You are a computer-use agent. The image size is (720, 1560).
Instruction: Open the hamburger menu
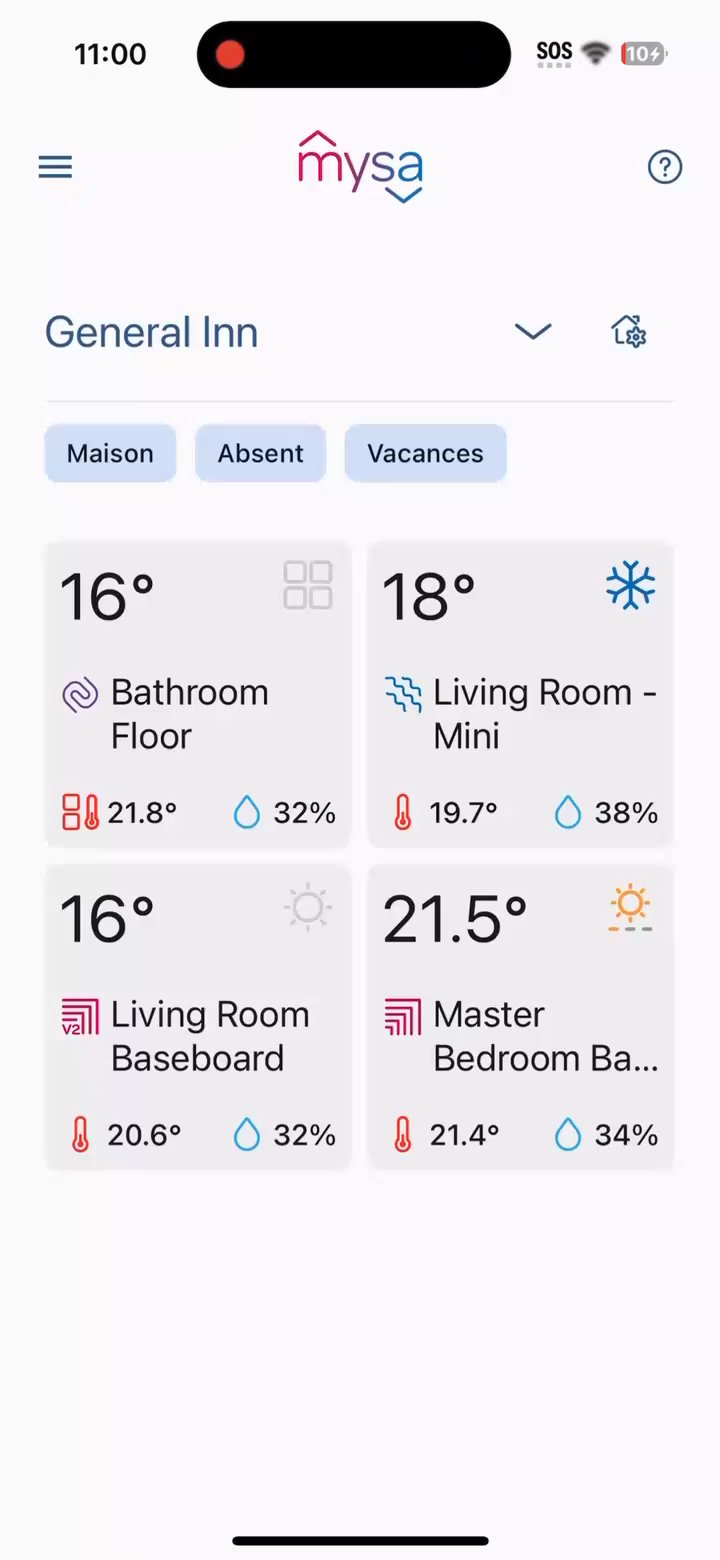click(55, 167)
